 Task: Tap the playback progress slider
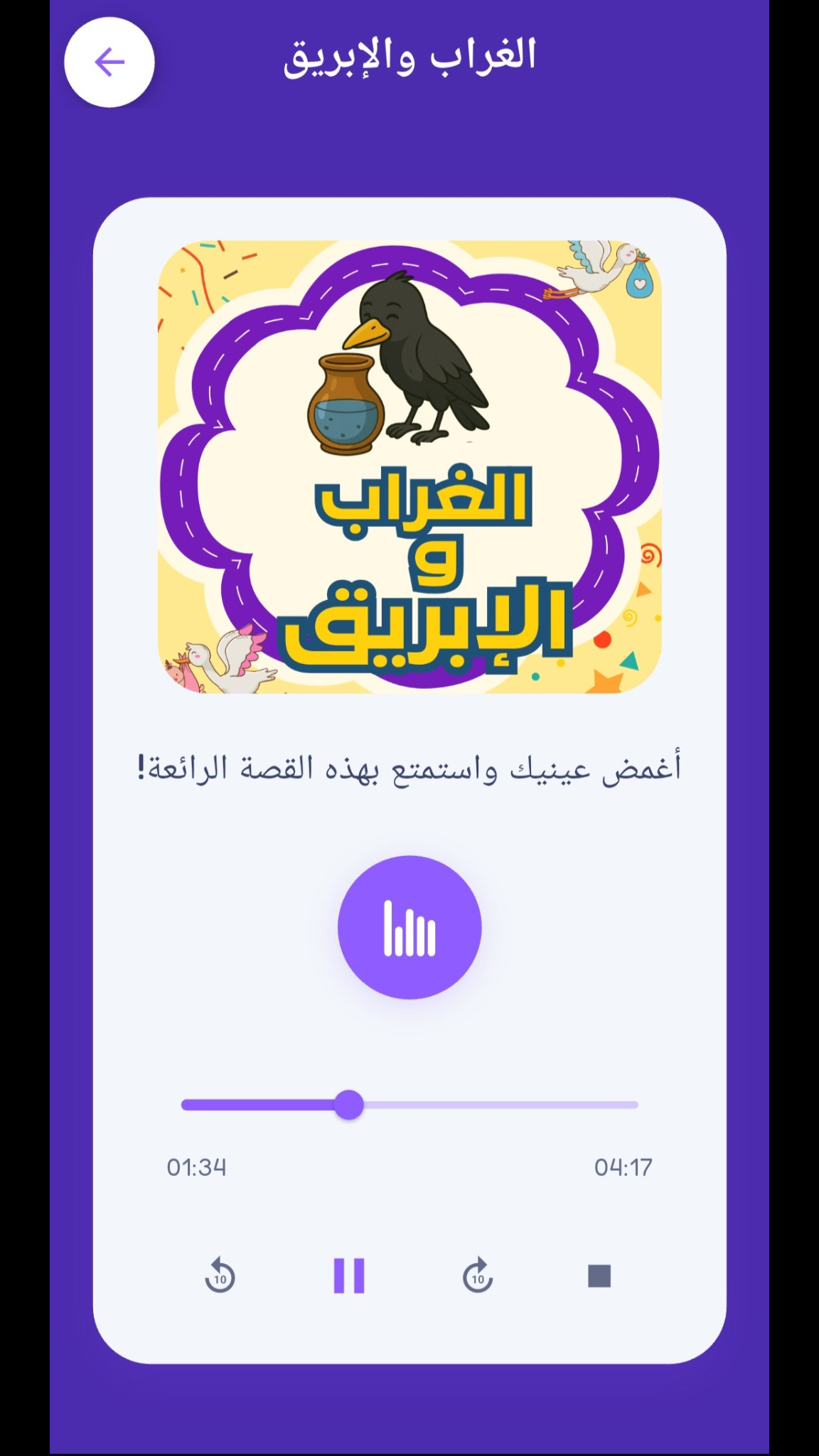409,1105
